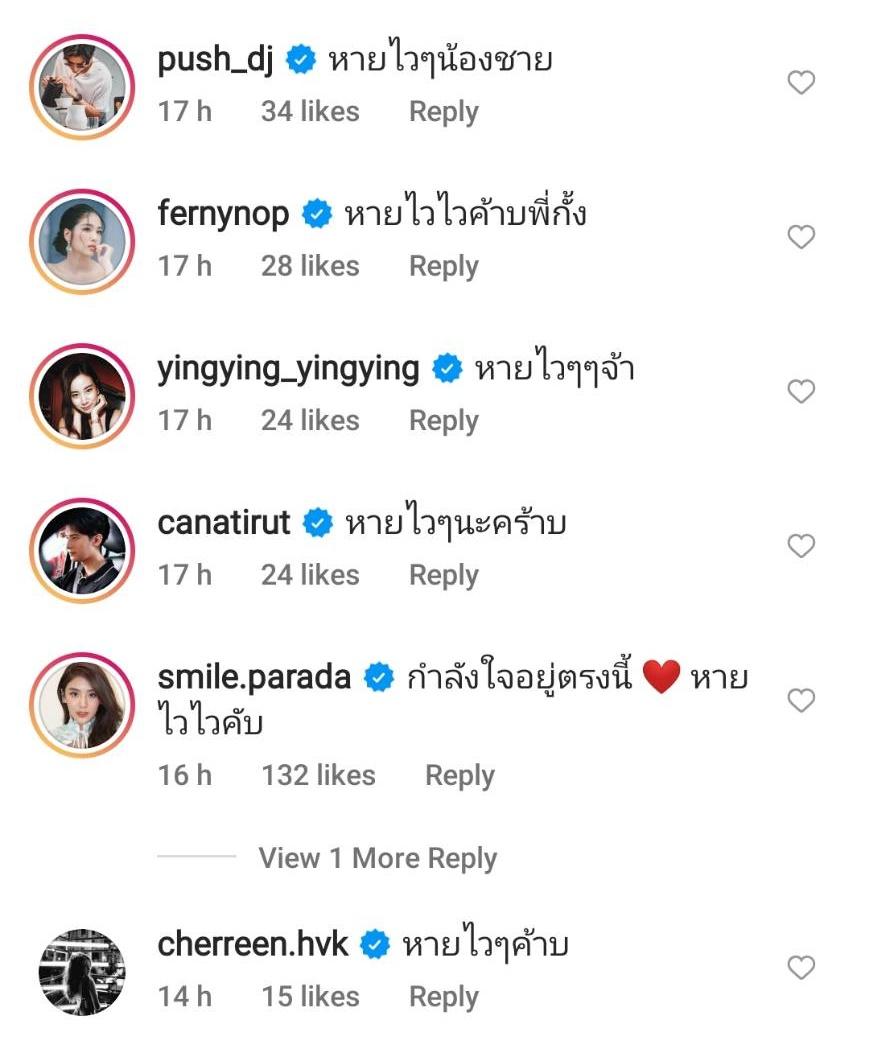Open the canatirut username link

(224, 522)
